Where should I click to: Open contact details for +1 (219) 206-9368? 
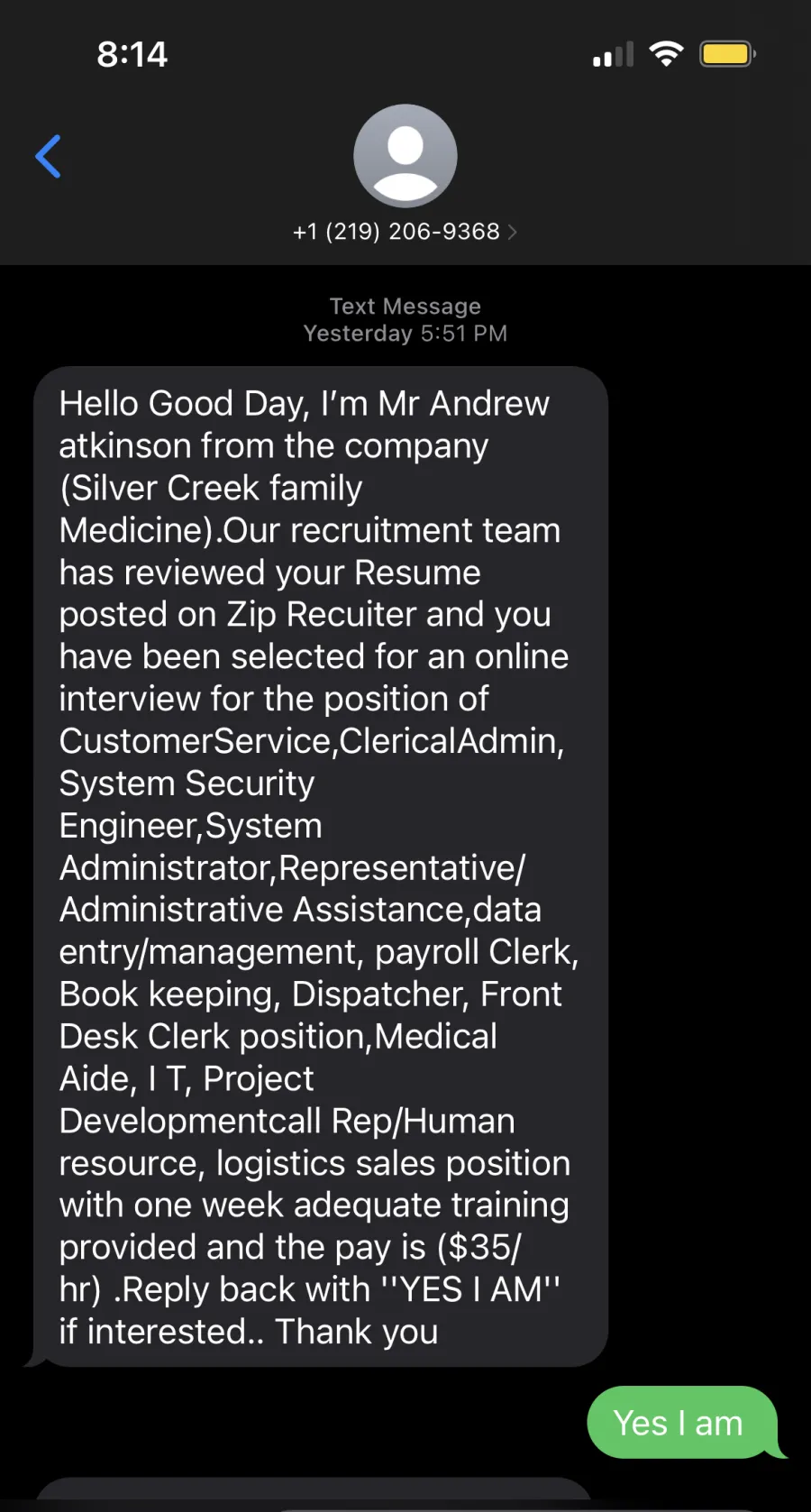(x=405, y=232)
